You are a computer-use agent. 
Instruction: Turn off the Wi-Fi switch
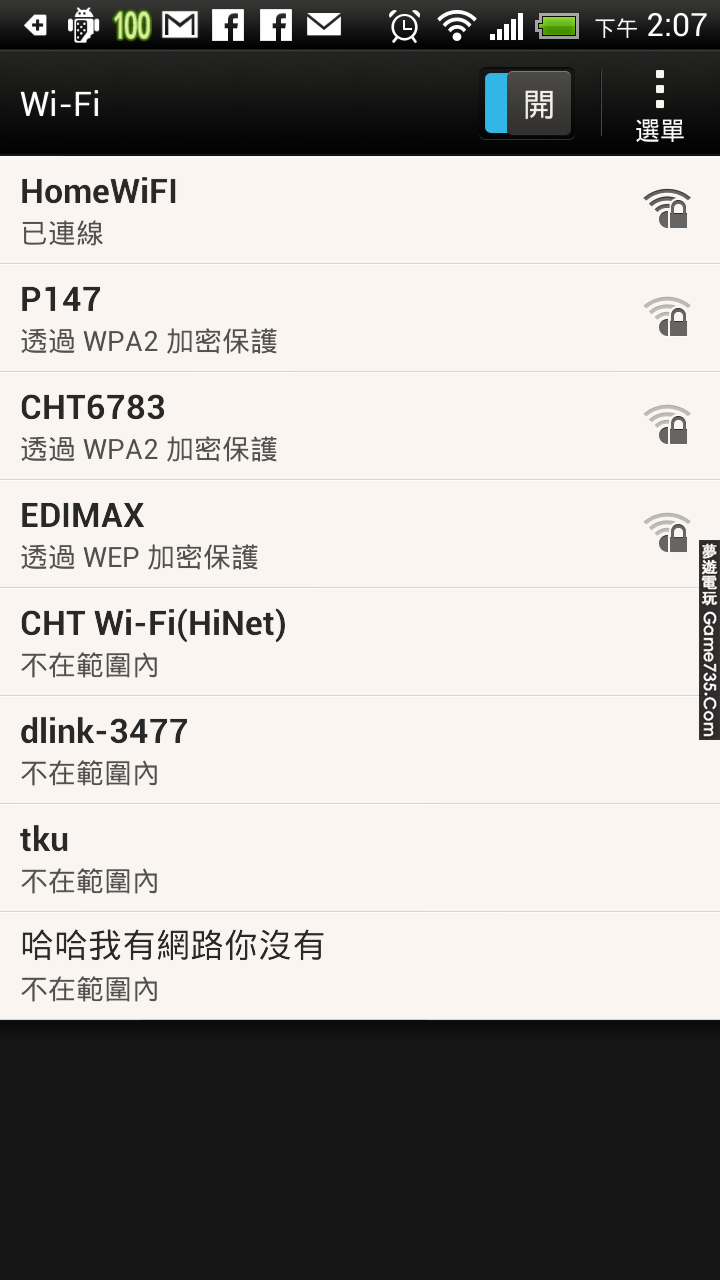point(527,103)
